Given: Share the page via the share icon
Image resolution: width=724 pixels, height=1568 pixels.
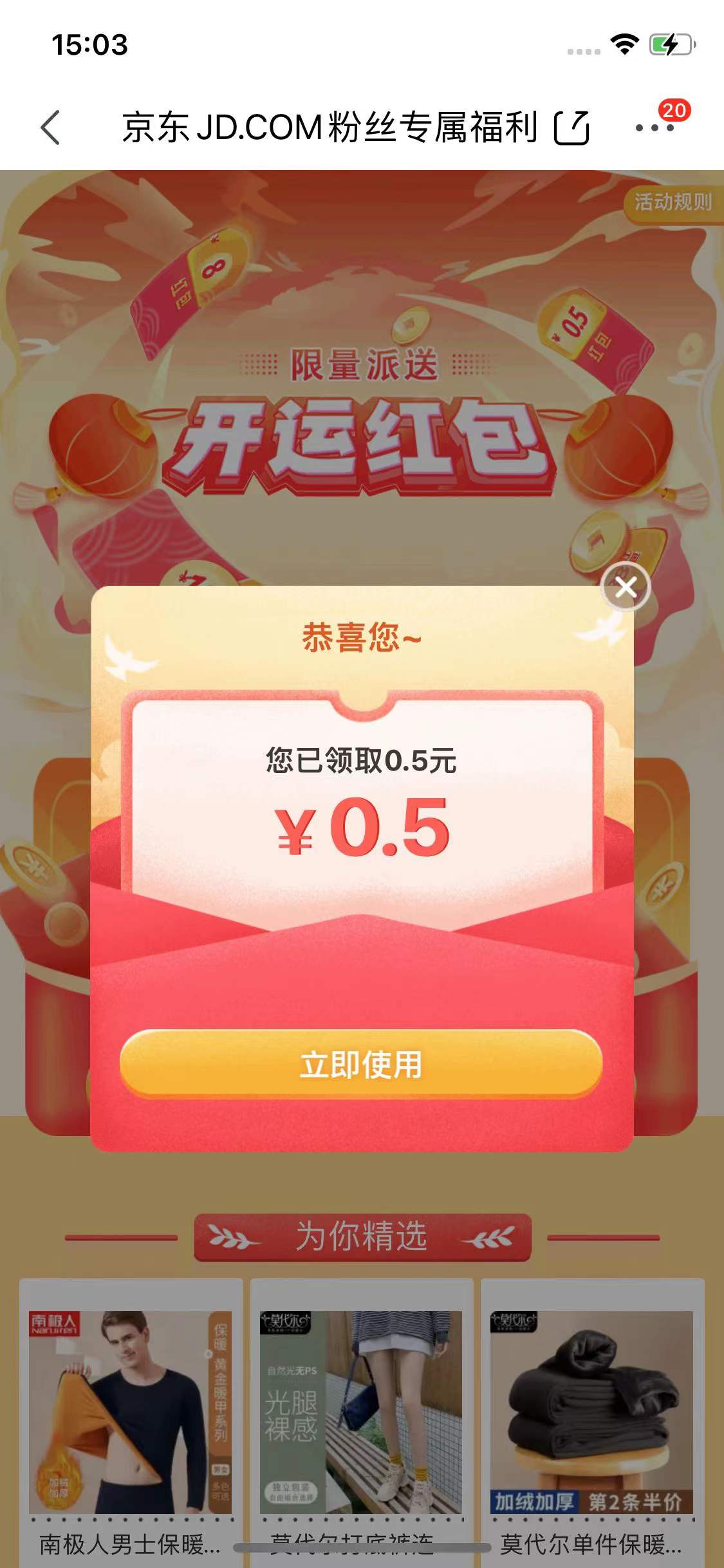Looking at the screenshot, I should coord(571,127).
